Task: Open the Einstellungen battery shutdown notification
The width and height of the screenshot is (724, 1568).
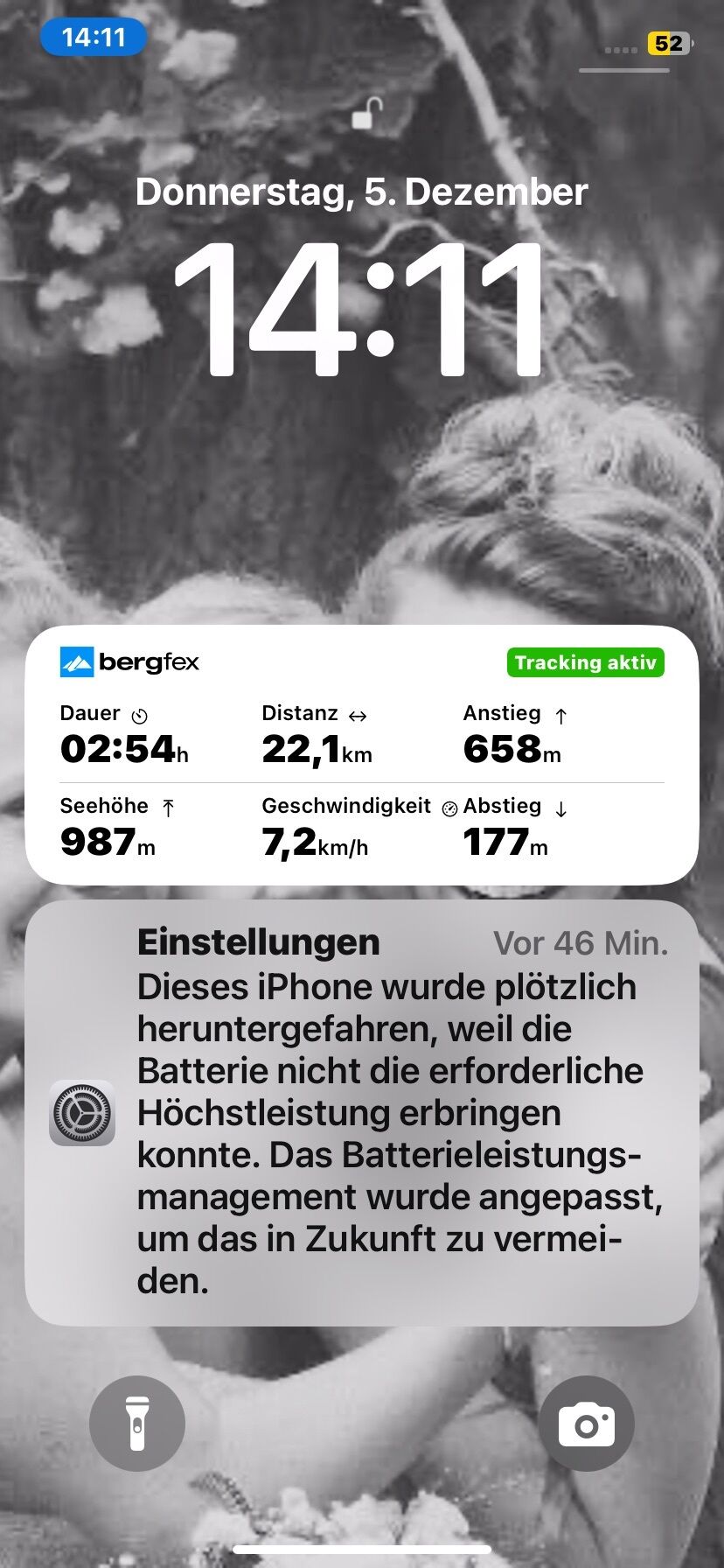Action: [x=362, y=1111]
